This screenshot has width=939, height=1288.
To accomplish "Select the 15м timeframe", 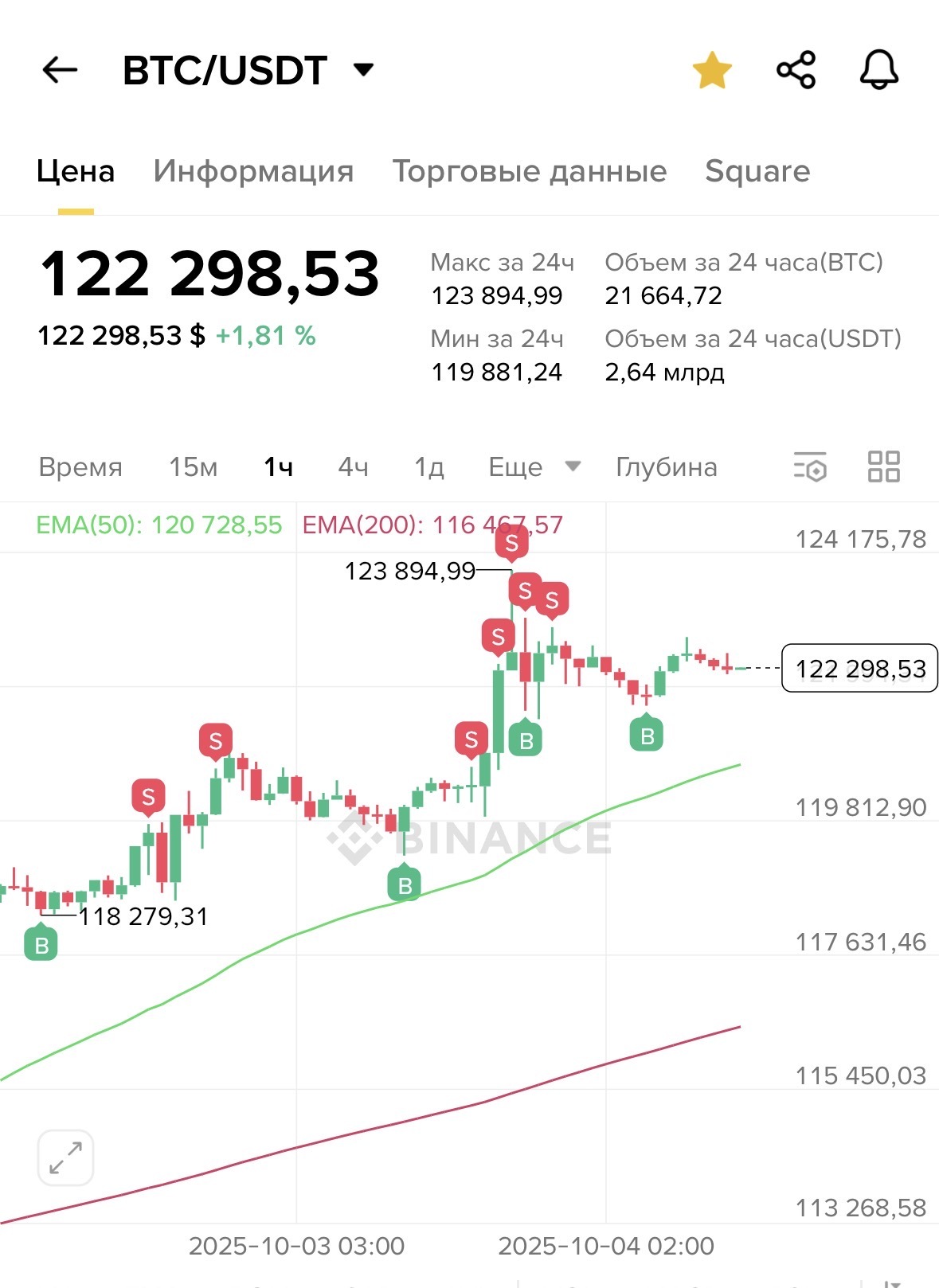I will click(194, 467).
